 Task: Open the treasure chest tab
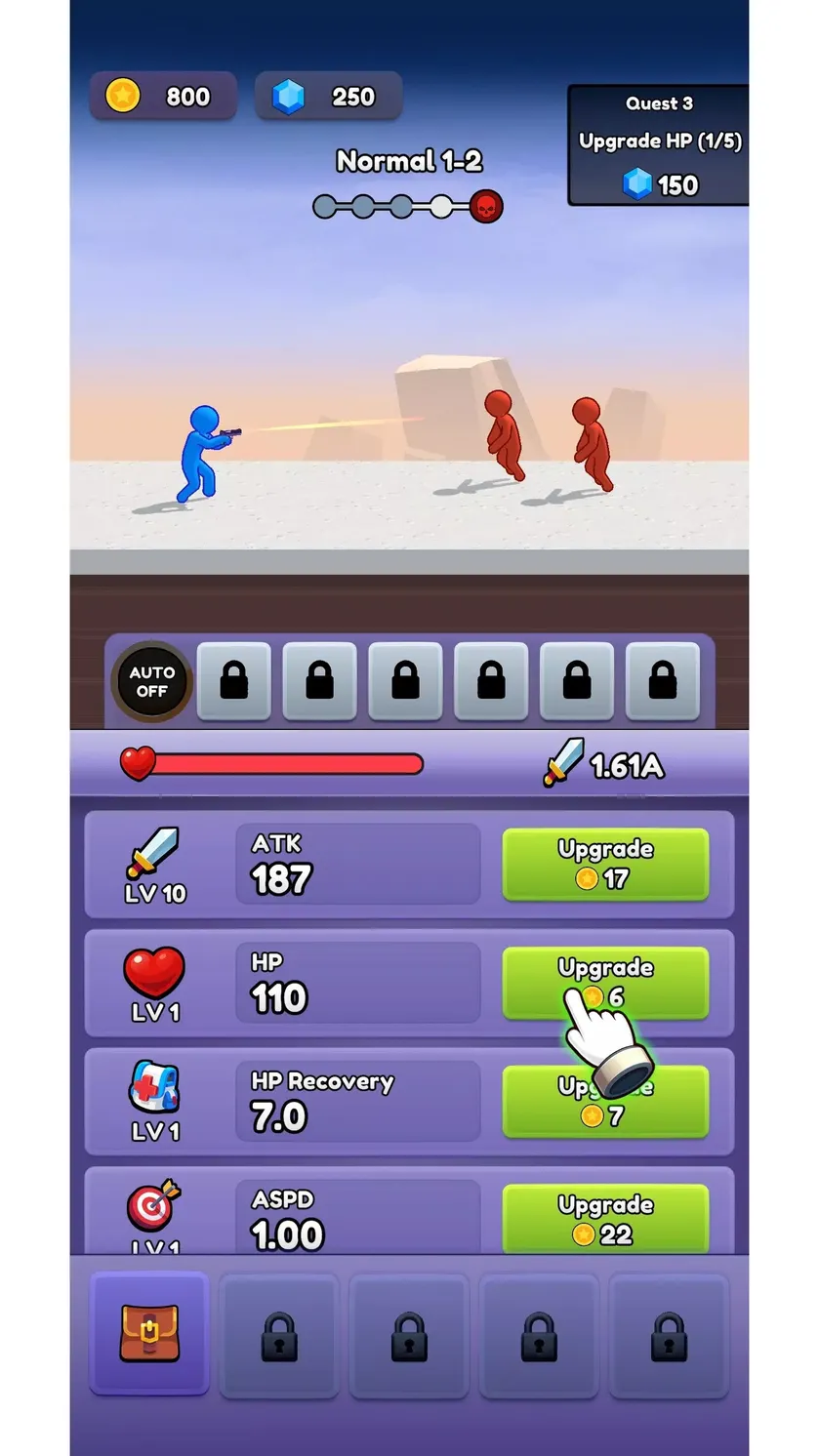click(149, 1334)
